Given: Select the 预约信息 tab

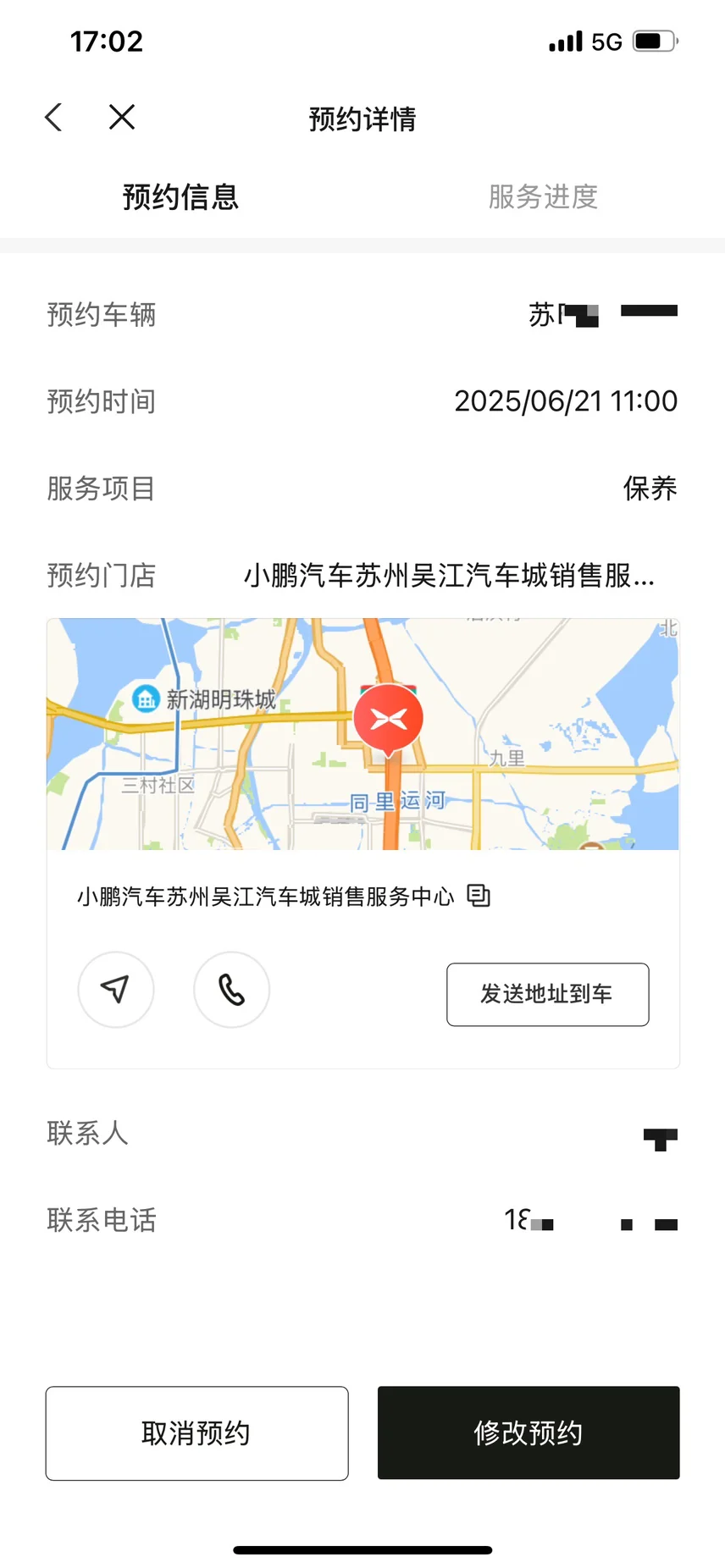Looking at the screenshot, I should 180,197.
